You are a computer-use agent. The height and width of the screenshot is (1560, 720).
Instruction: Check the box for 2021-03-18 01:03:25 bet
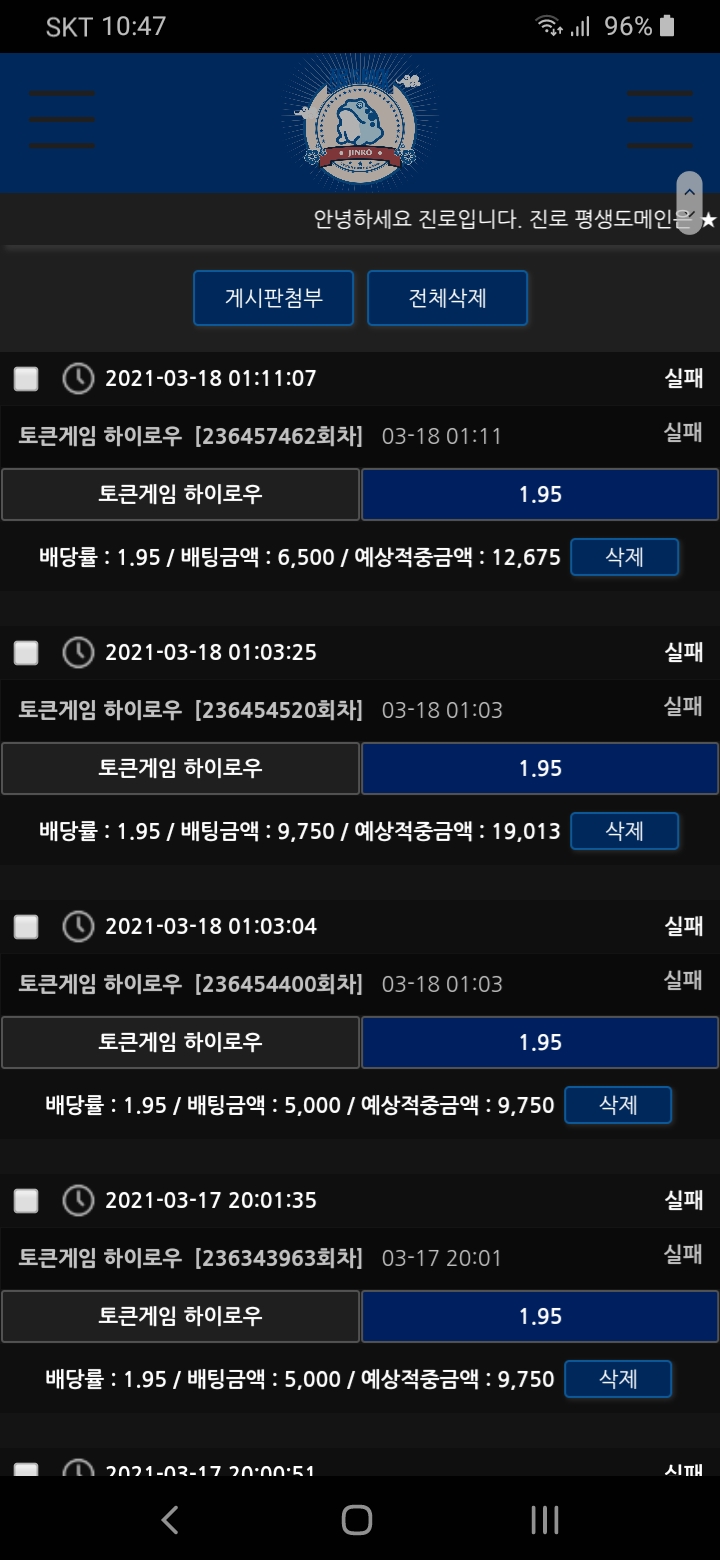pos(26,652)
